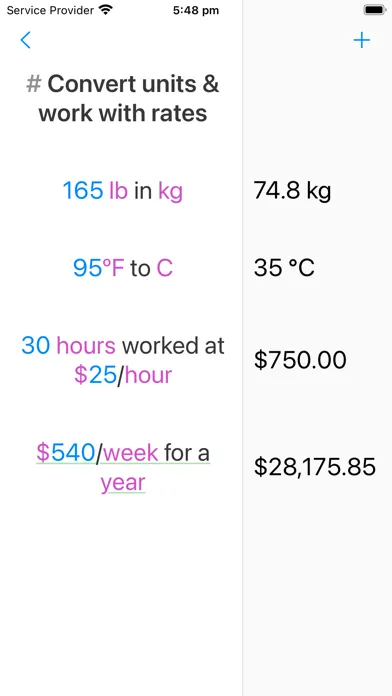Place cursor in '95°F to C' line
Image resolution: width=392 pixels, height=696 pixels.
point(123,268)
